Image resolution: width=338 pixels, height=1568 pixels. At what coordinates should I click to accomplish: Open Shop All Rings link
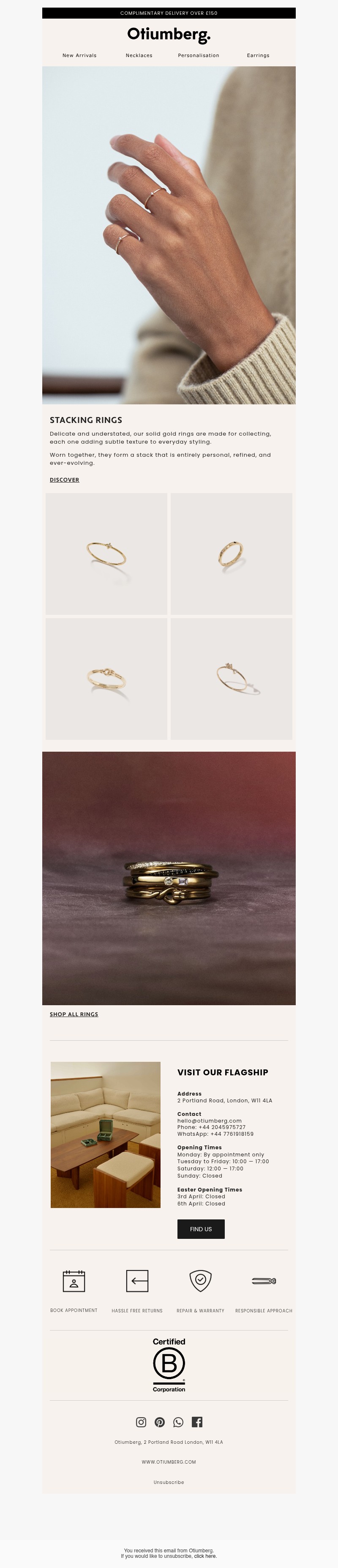[74, 1014]
